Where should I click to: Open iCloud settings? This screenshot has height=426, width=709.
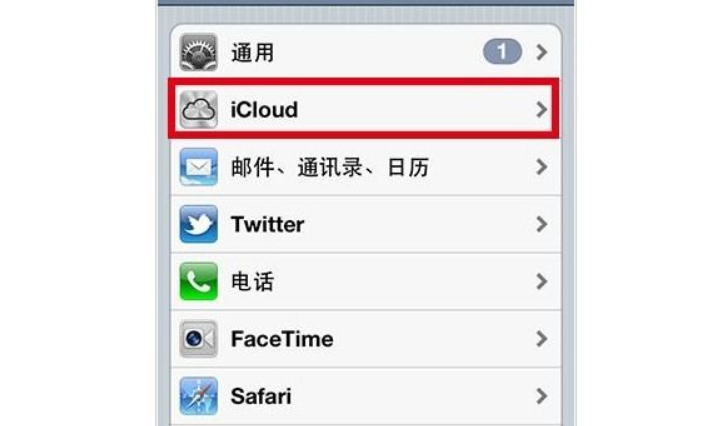tap(360, 109)
